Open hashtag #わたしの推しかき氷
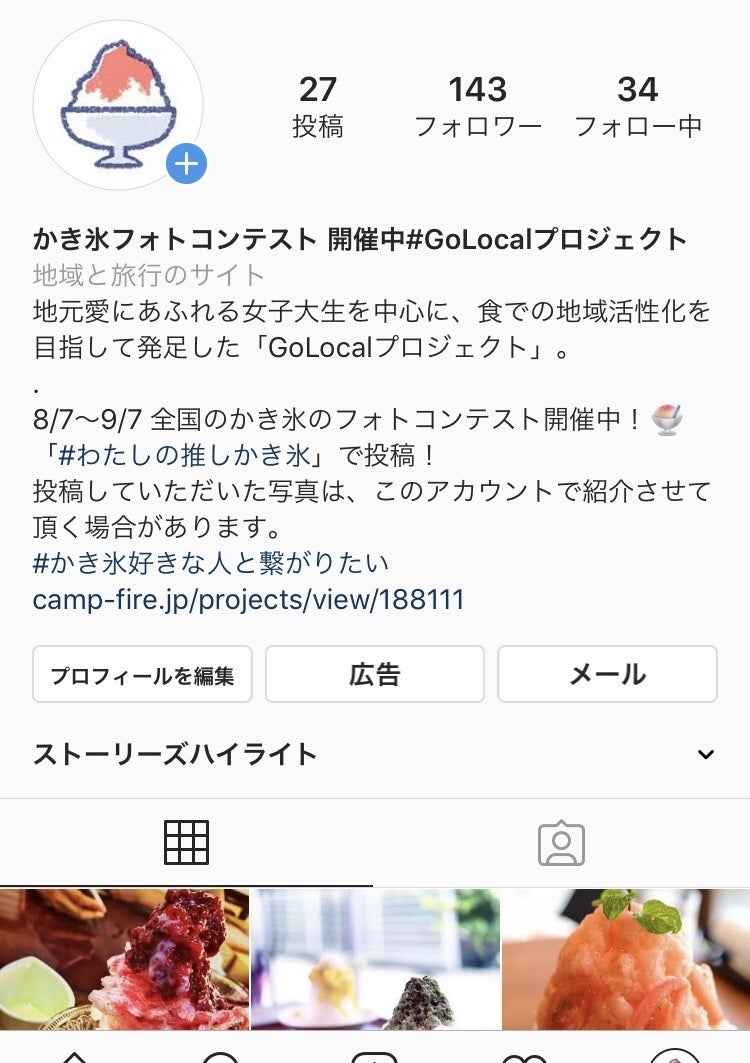 point(186,455)
